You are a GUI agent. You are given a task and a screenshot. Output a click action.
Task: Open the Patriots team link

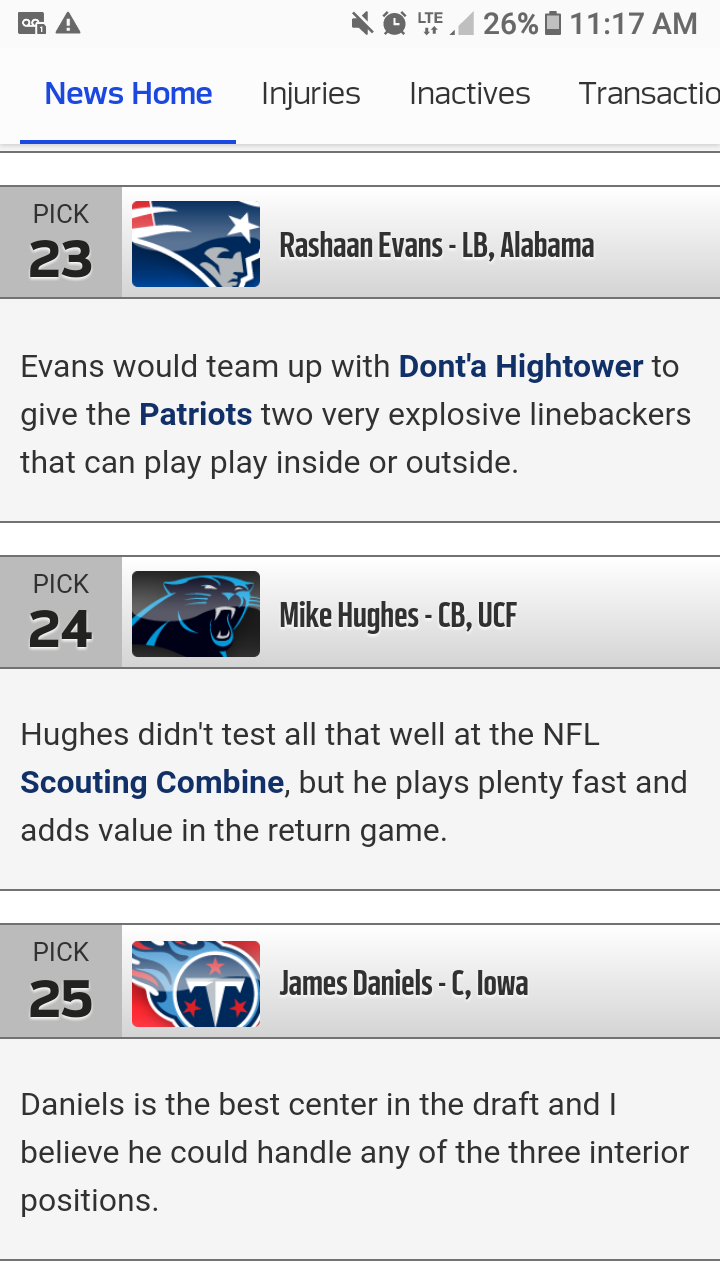(x=195, y=413)
